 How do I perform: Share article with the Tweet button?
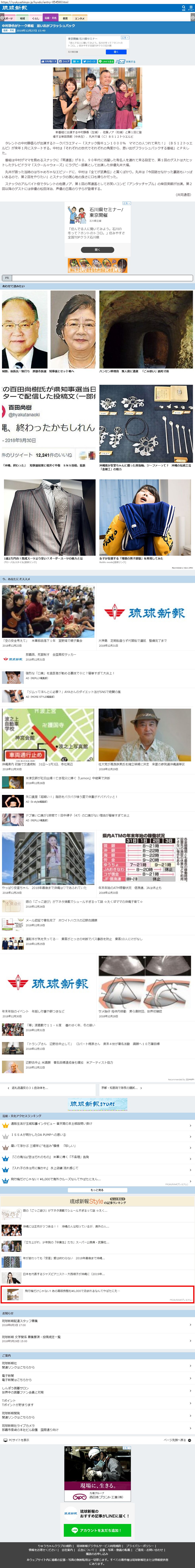(90, 61)
